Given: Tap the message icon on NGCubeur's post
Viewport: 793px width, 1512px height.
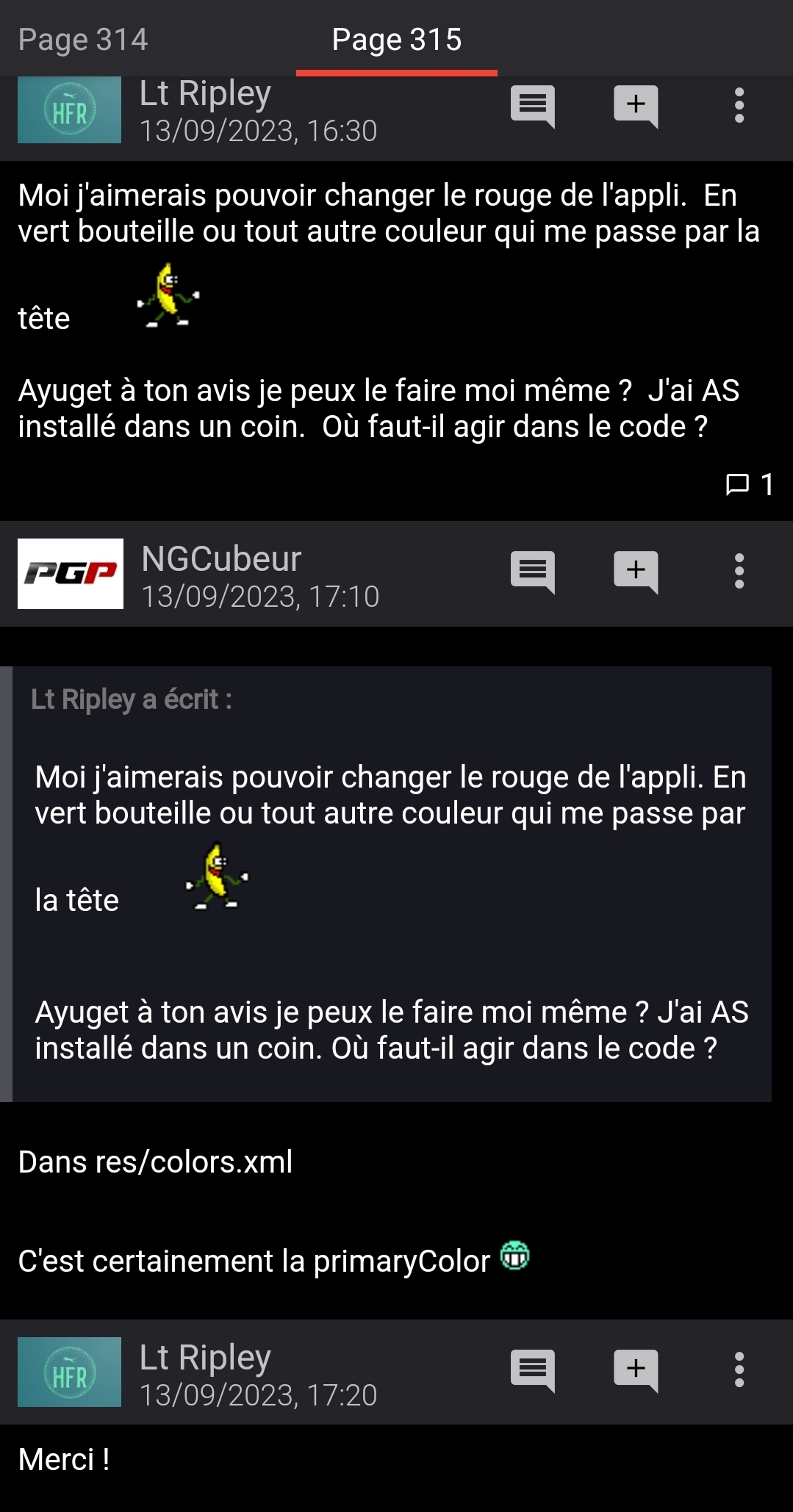Looking at the screenshot, I should 532,572.
